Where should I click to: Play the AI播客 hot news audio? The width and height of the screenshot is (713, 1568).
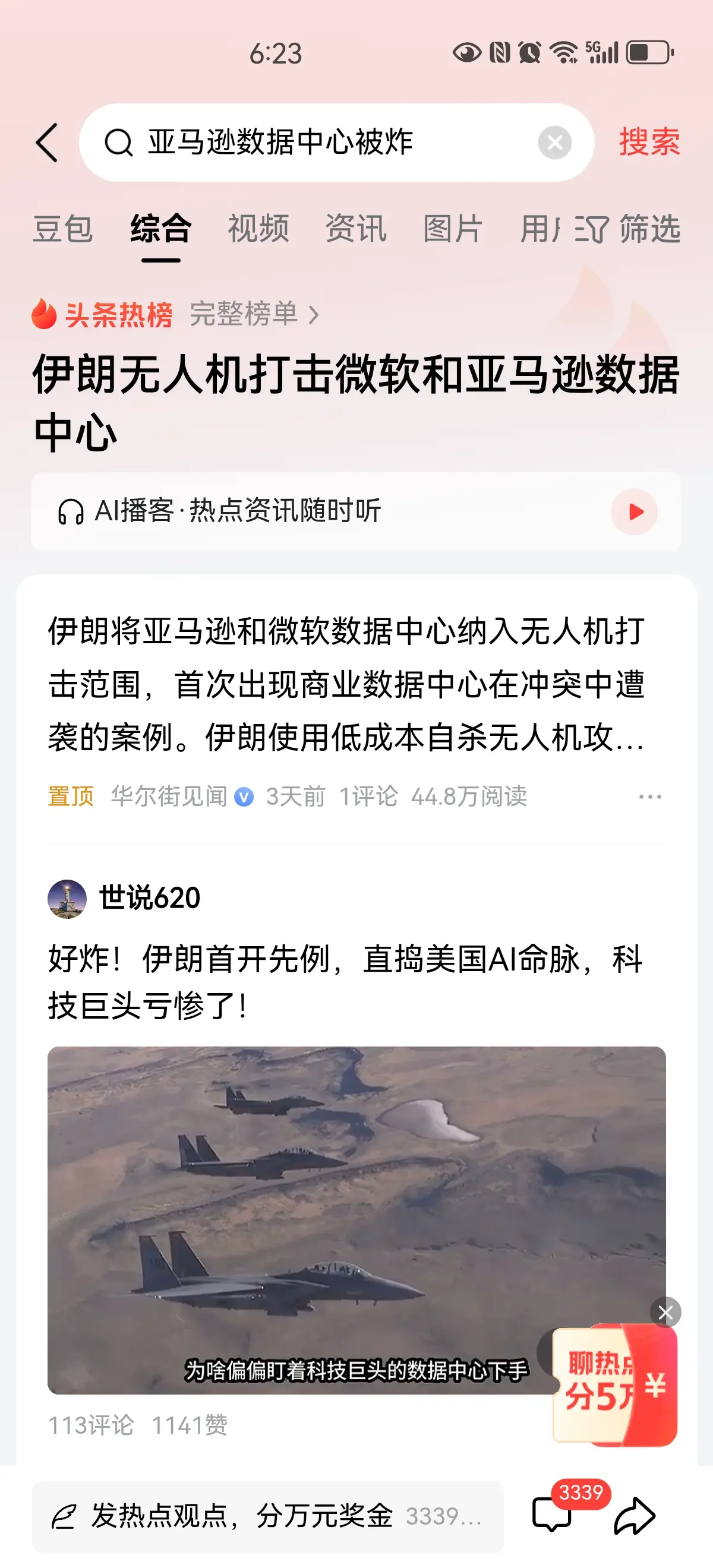[634, 511]
